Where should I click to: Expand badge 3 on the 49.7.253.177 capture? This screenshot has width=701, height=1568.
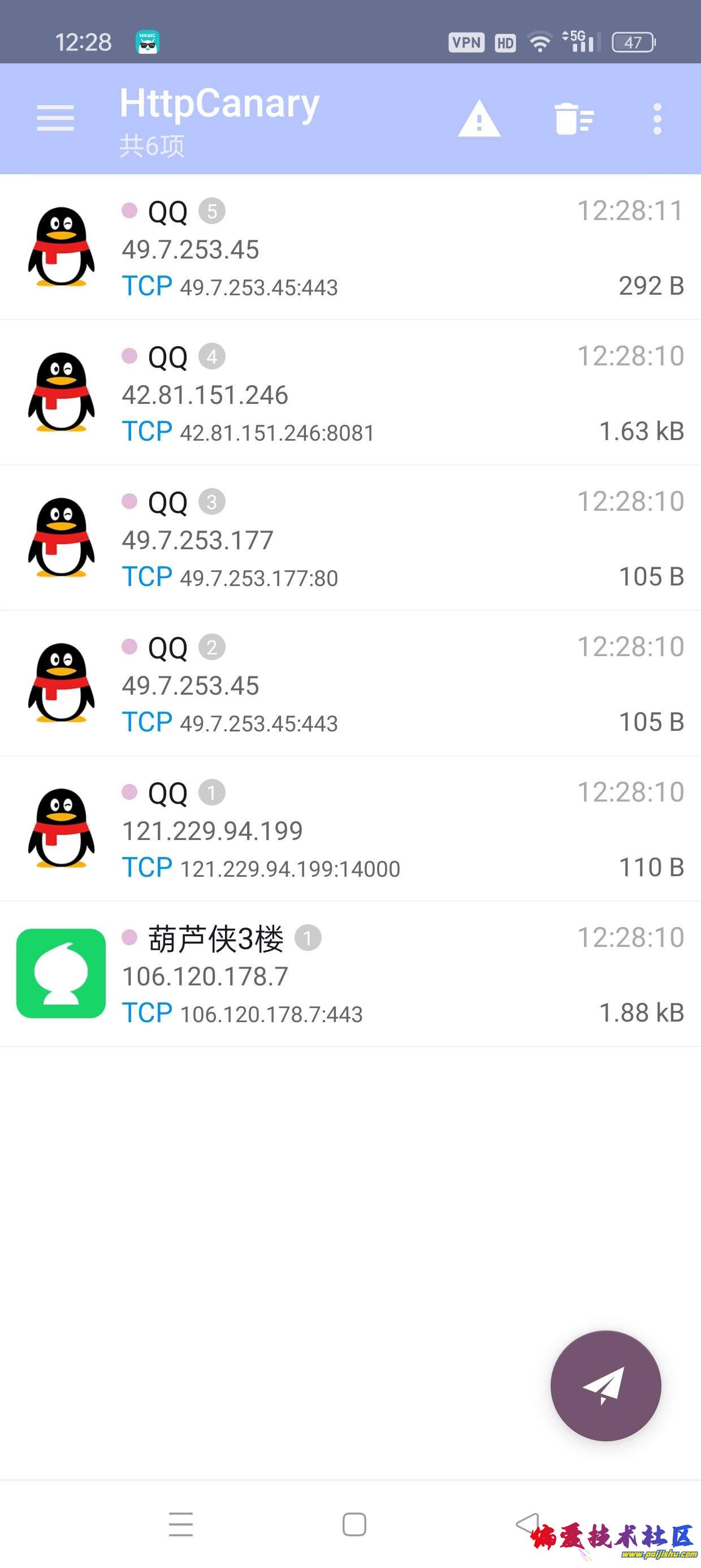[212, 502]
